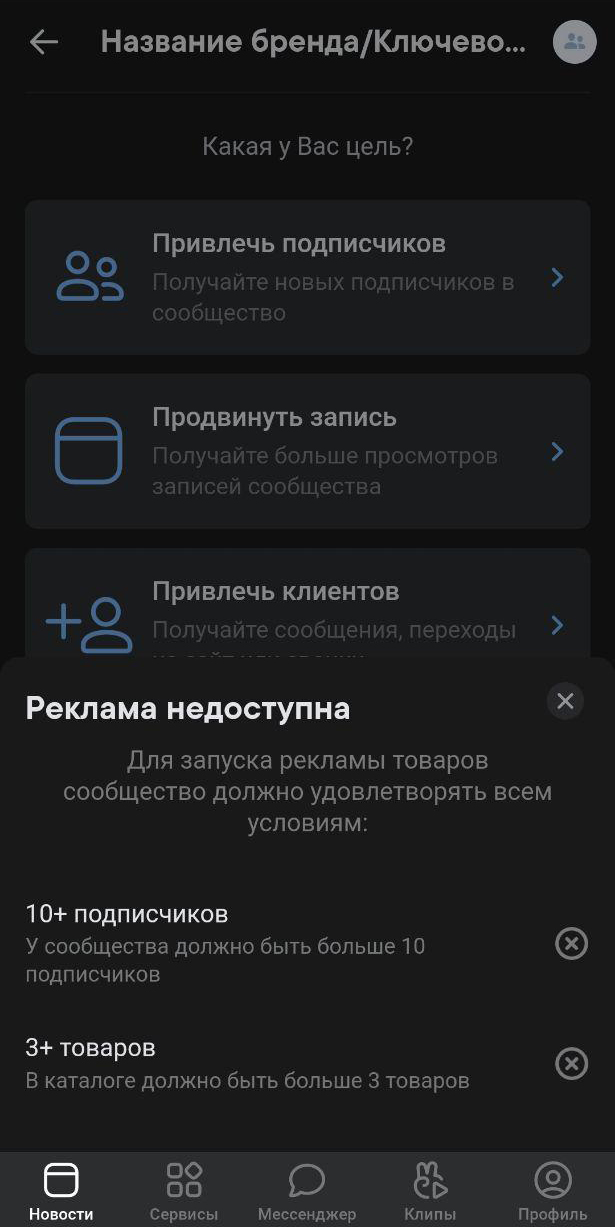
Task: Close the "Реклама недоступна" sheet
Action: [x=565, y=701]
